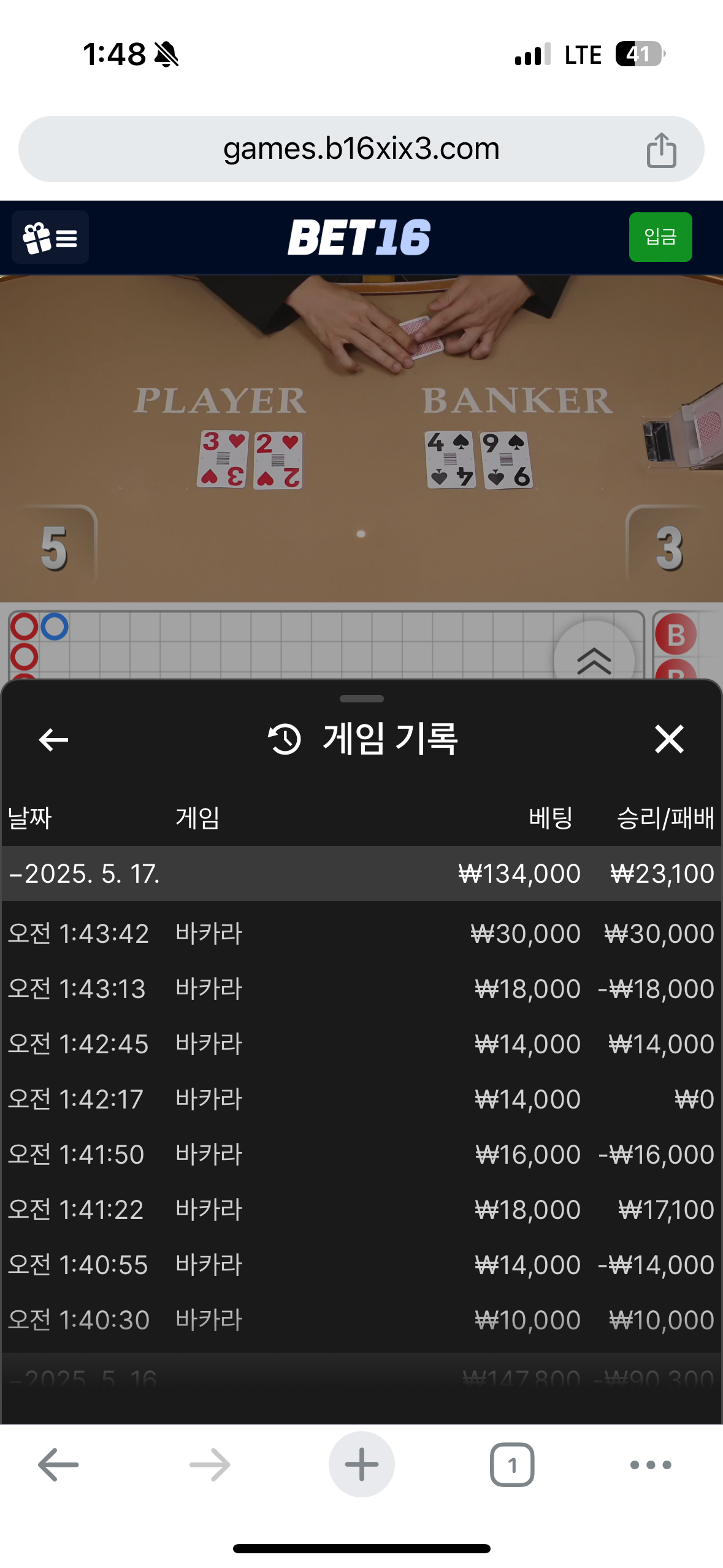Open the 오전 1:43:42 baccarat record
The width and height of the screenshot is (723, 1568).
[x=361, y=934]
